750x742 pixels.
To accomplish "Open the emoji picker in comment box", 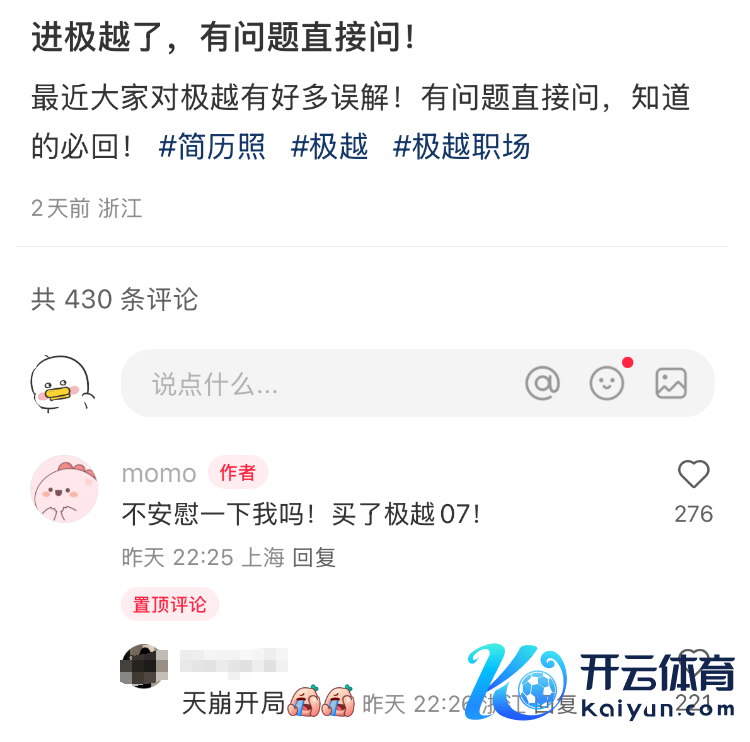I will [x=607, y=383].
